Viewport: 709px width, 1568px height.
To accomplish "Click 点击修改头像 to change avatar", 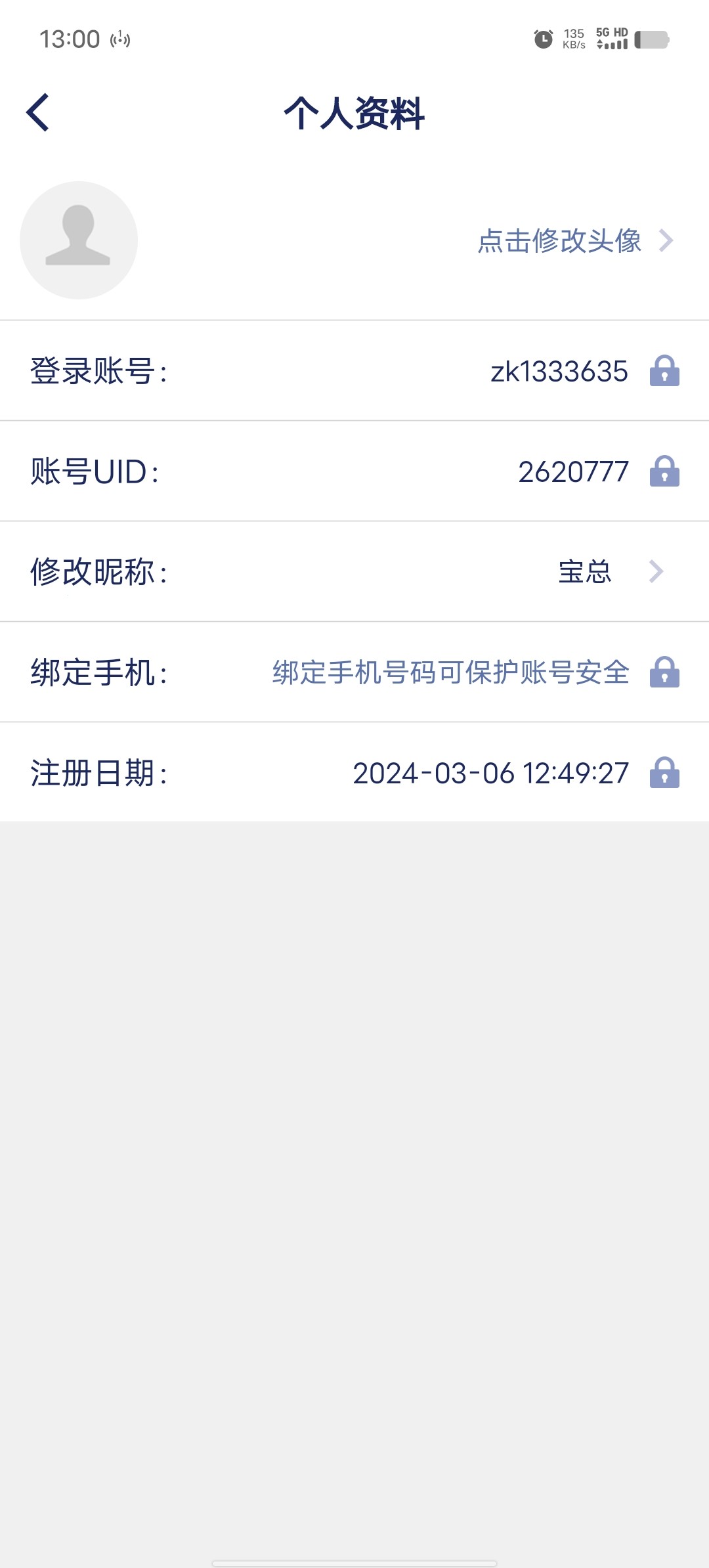I will point(559,241).
